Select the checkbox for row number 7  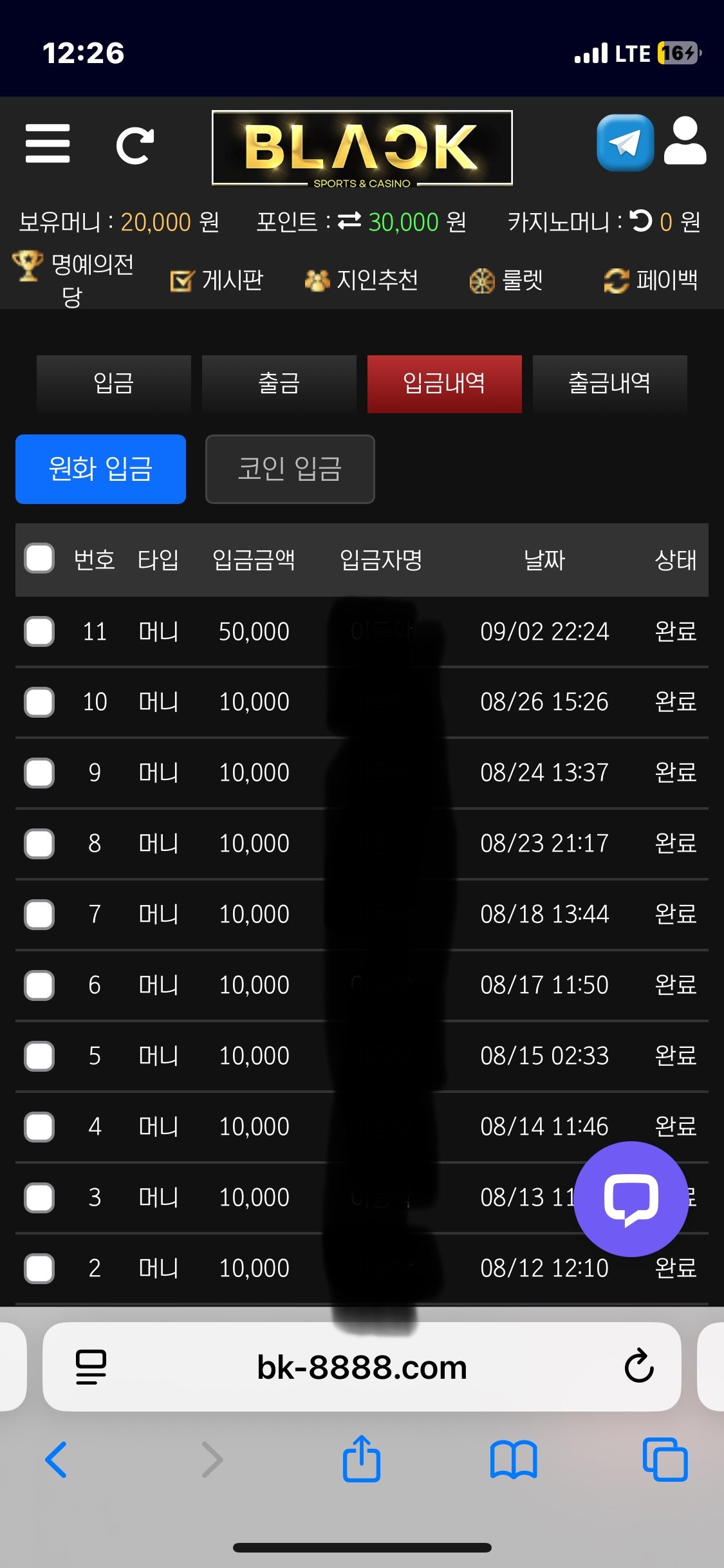tap(39, 915)
